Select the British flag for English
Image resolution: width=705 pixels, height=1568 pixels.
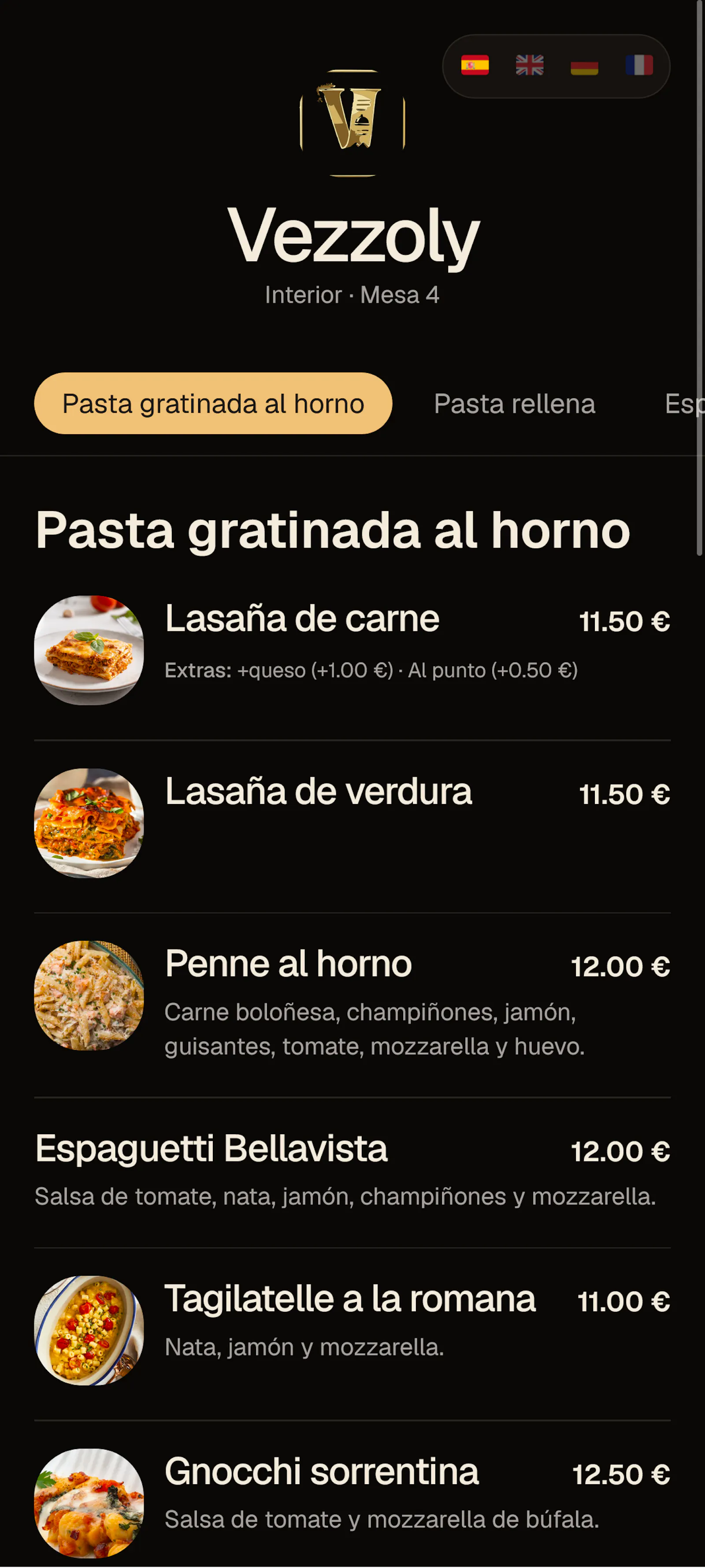[529, 65]
